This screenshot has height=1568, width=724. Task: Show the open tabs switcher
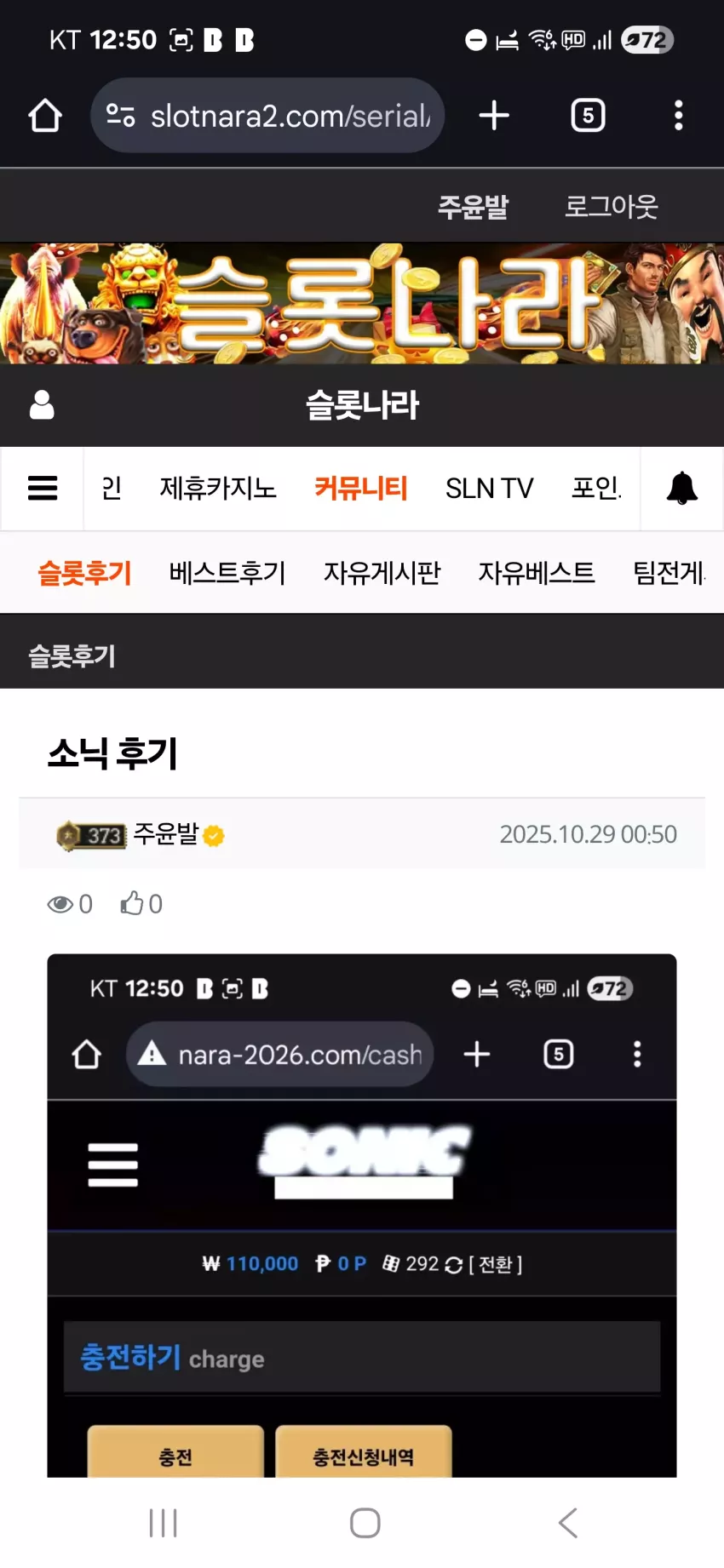pos(588,116)
